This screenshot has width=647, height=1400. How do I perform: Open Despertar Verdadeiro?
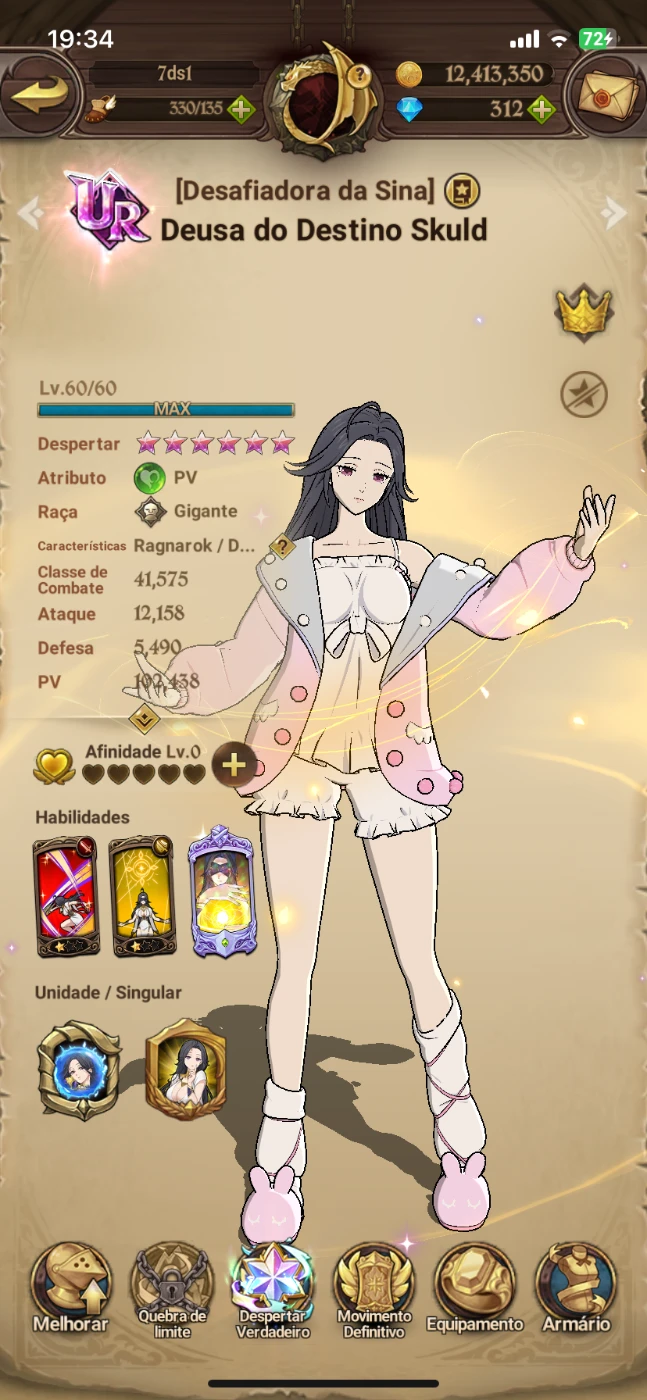pyautogui.click(x=272, y=1287)
